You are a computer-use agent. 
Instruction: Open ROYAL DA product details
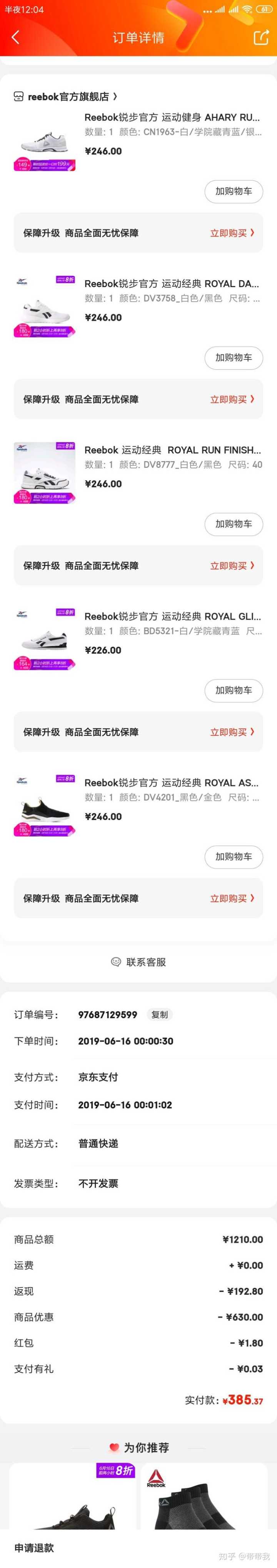tap(171, 284)
